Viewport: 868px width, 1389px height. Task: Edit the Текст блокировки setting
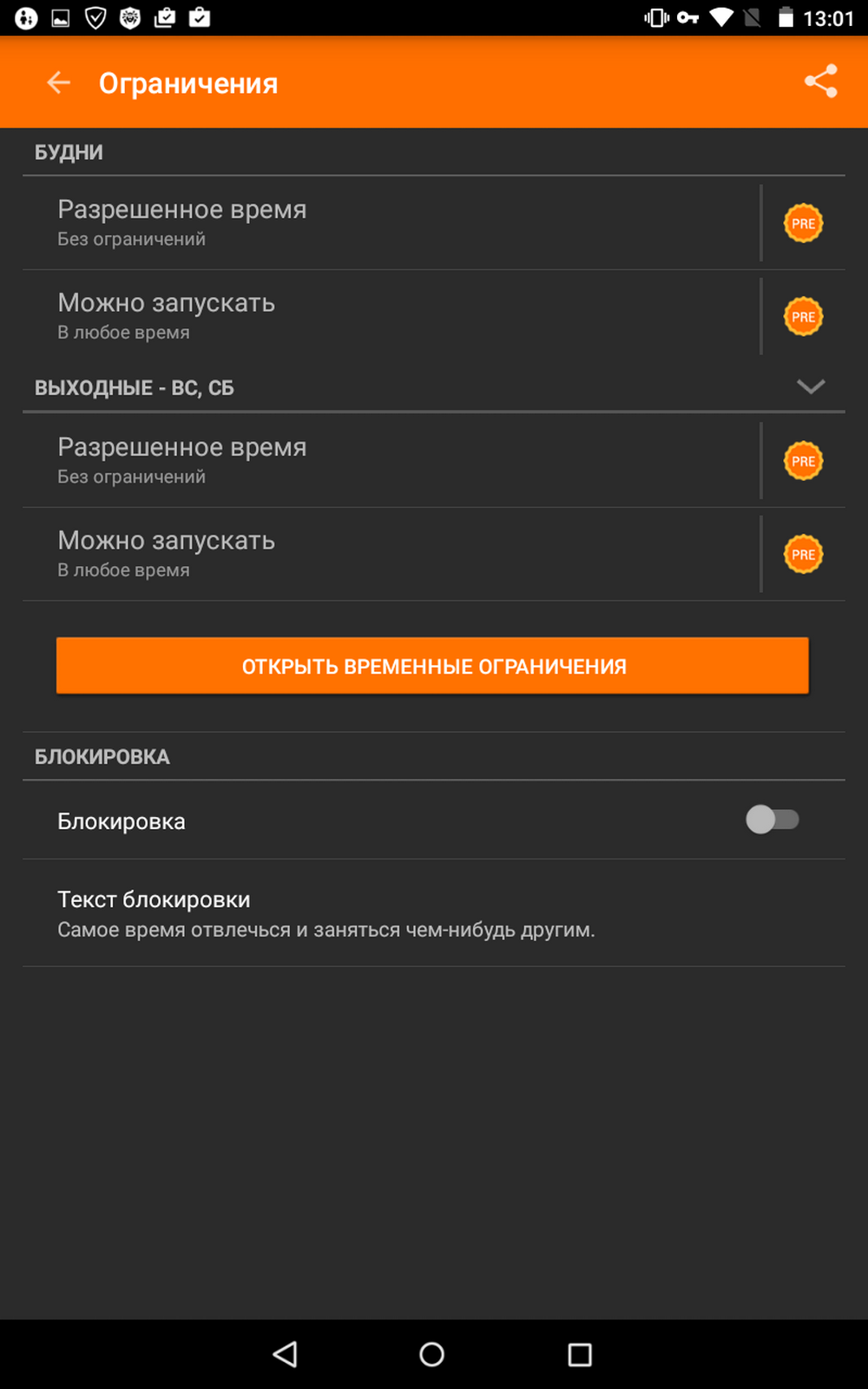pos(433,913)
